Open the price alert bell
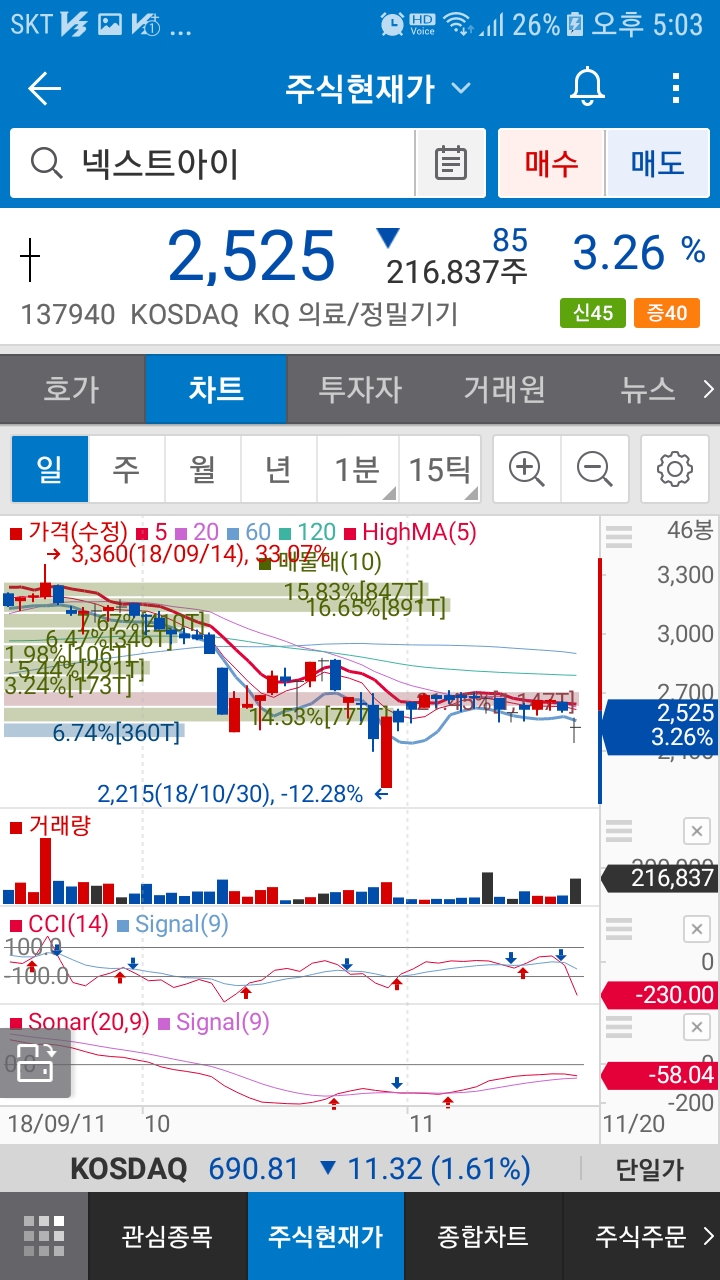Viewport: 720px width, 1280px height. click(588, 89)
